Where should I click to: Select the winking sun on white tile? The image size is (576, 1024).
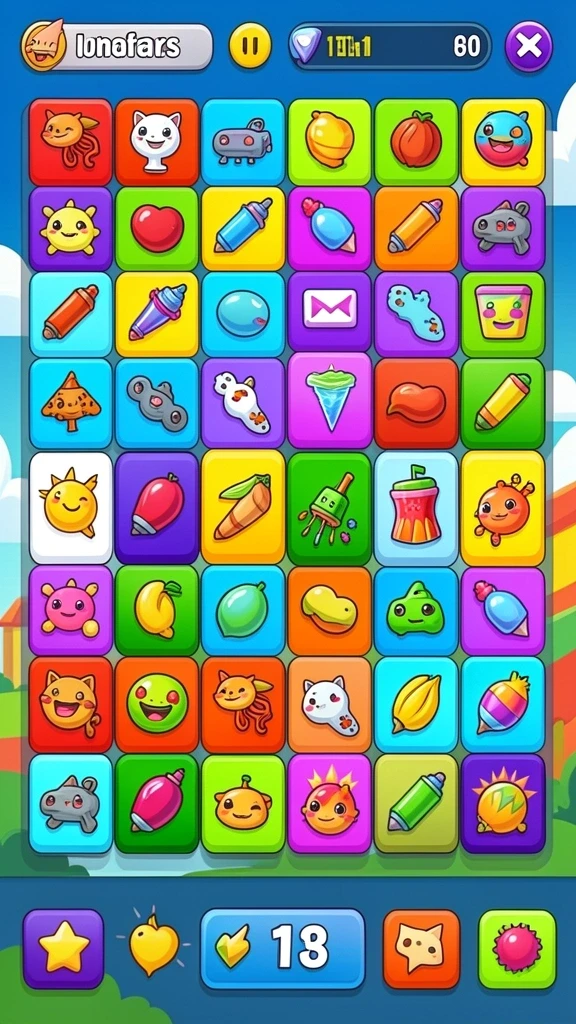coord(71,507)
